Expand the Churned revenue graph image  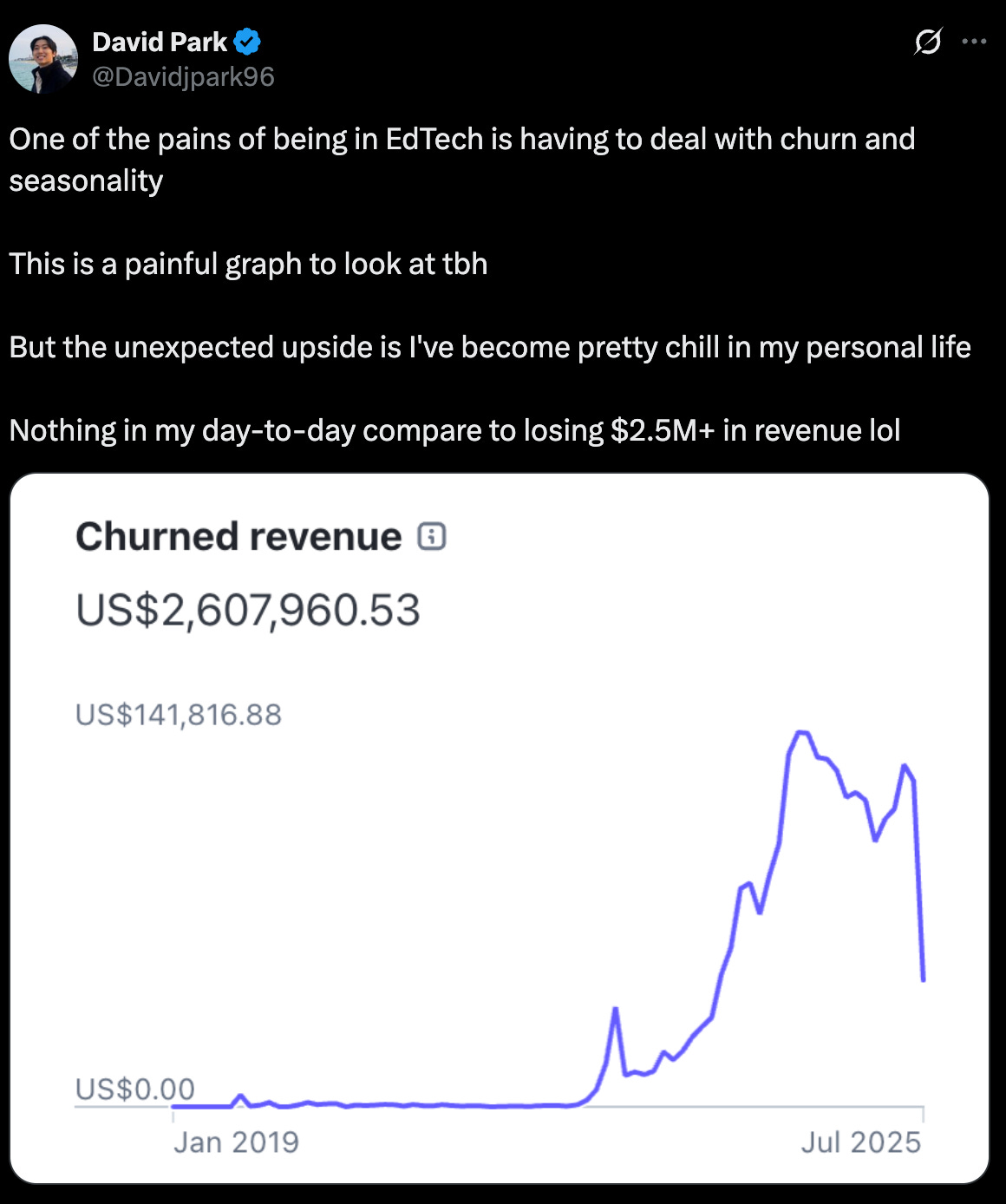click(500, 828)
